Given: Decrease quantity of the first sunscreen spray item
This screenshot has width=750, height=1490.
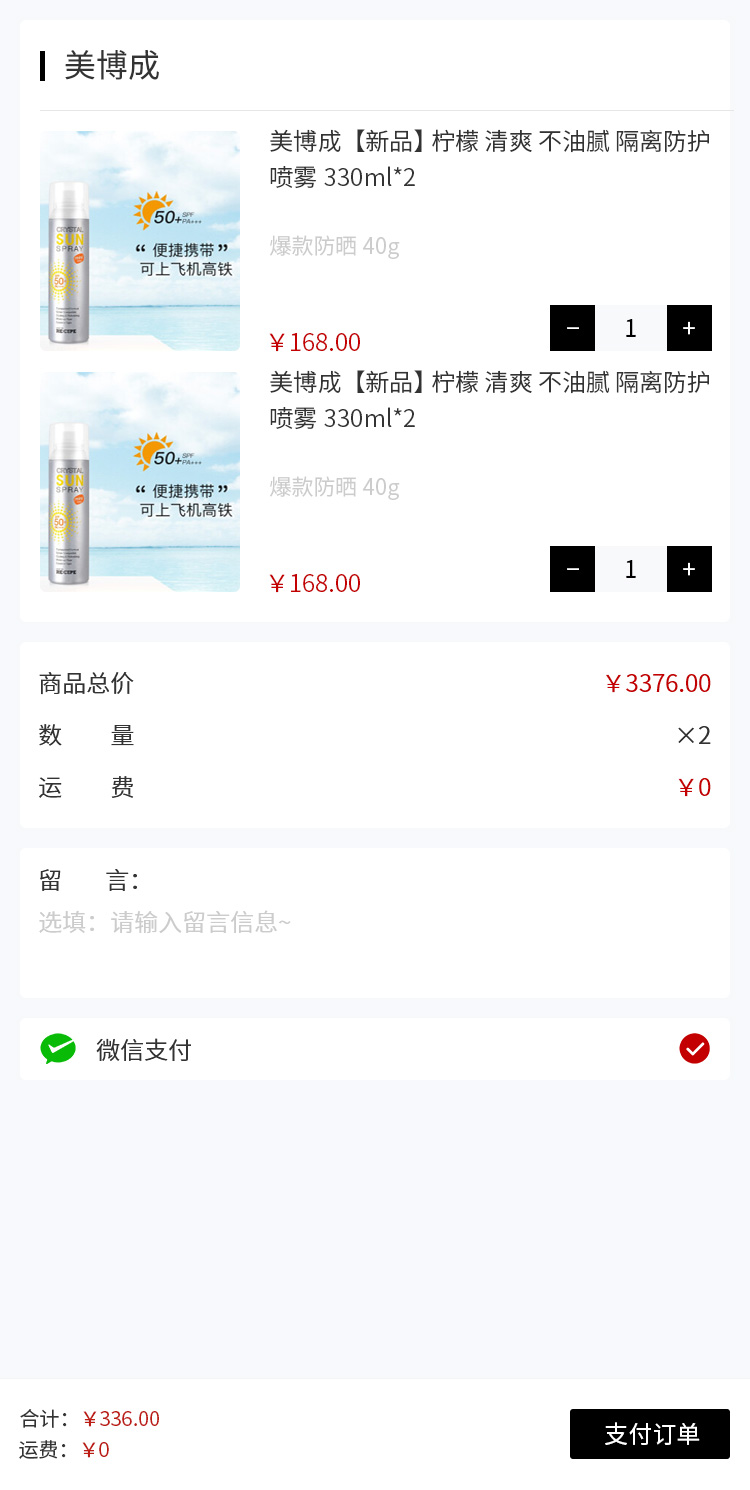Looking at the screenshot, I should pyautogui.click(x=572, y=328).
